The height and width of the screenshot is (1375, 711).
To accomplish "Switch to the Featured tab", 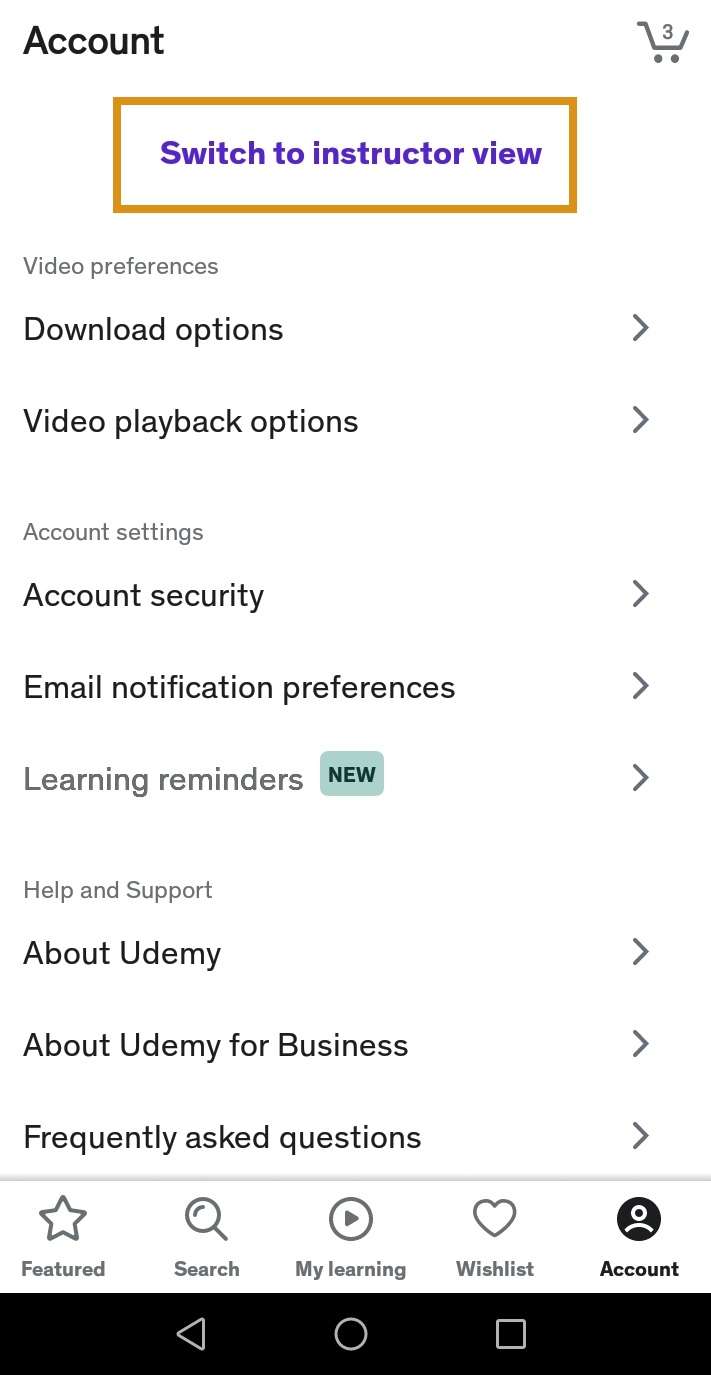I will [63, 1237].
